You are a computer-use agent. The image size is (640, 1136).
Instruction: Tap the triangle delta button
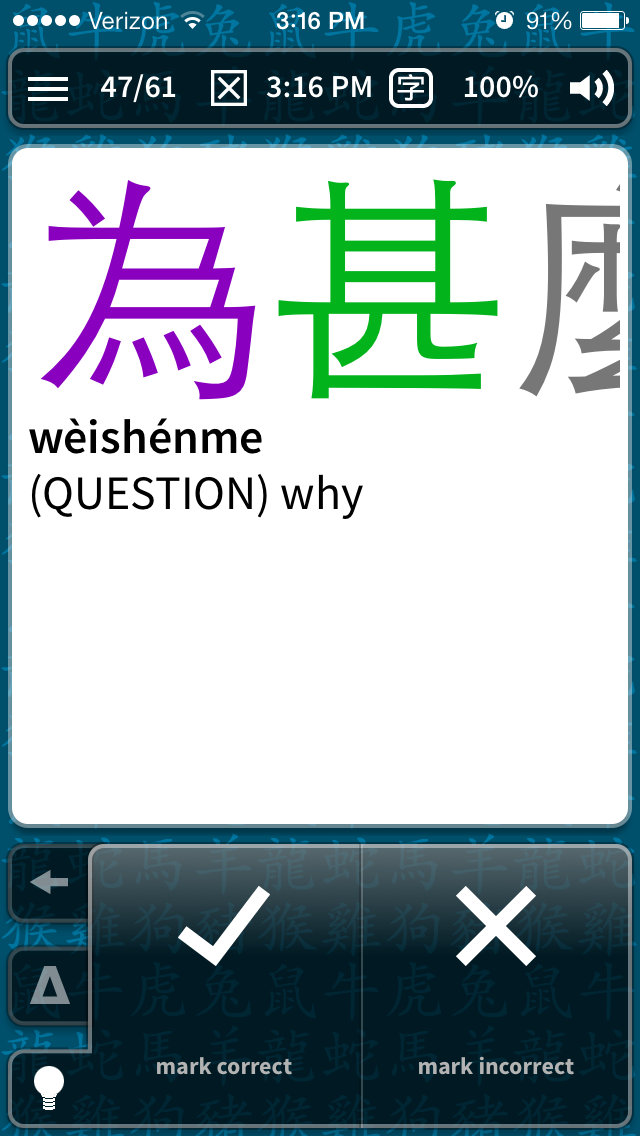coord(49,985)
